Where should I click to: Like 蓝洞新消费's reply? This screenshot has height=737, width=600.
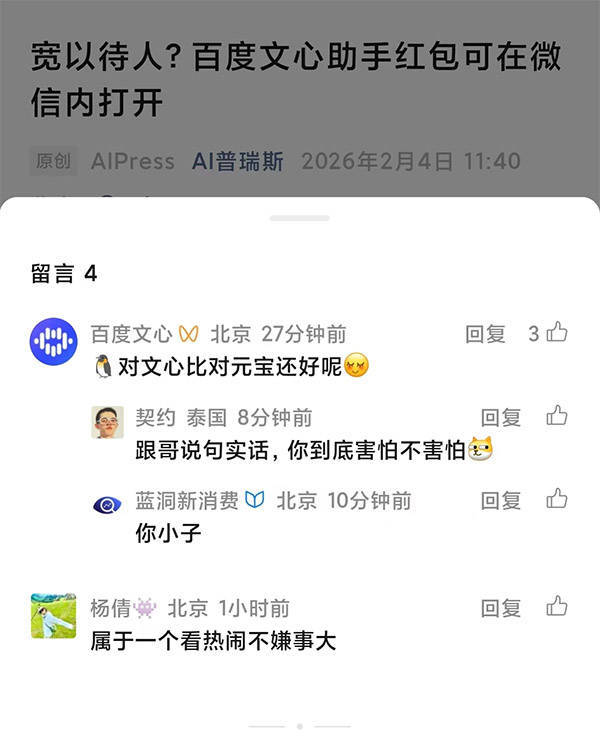[x=557, y=499]
